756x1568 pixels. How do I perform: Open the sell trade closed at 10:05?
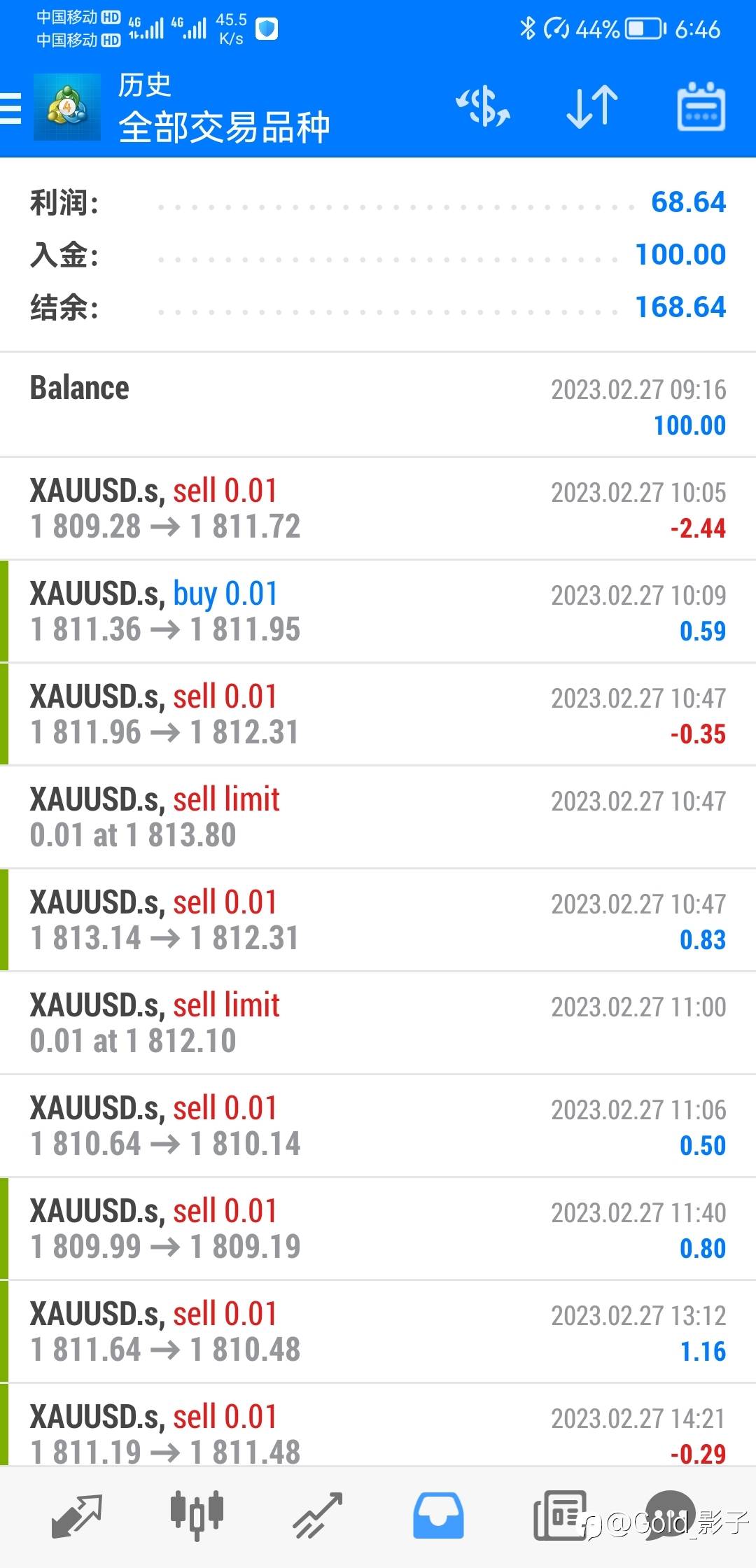(x=378, y=509)
